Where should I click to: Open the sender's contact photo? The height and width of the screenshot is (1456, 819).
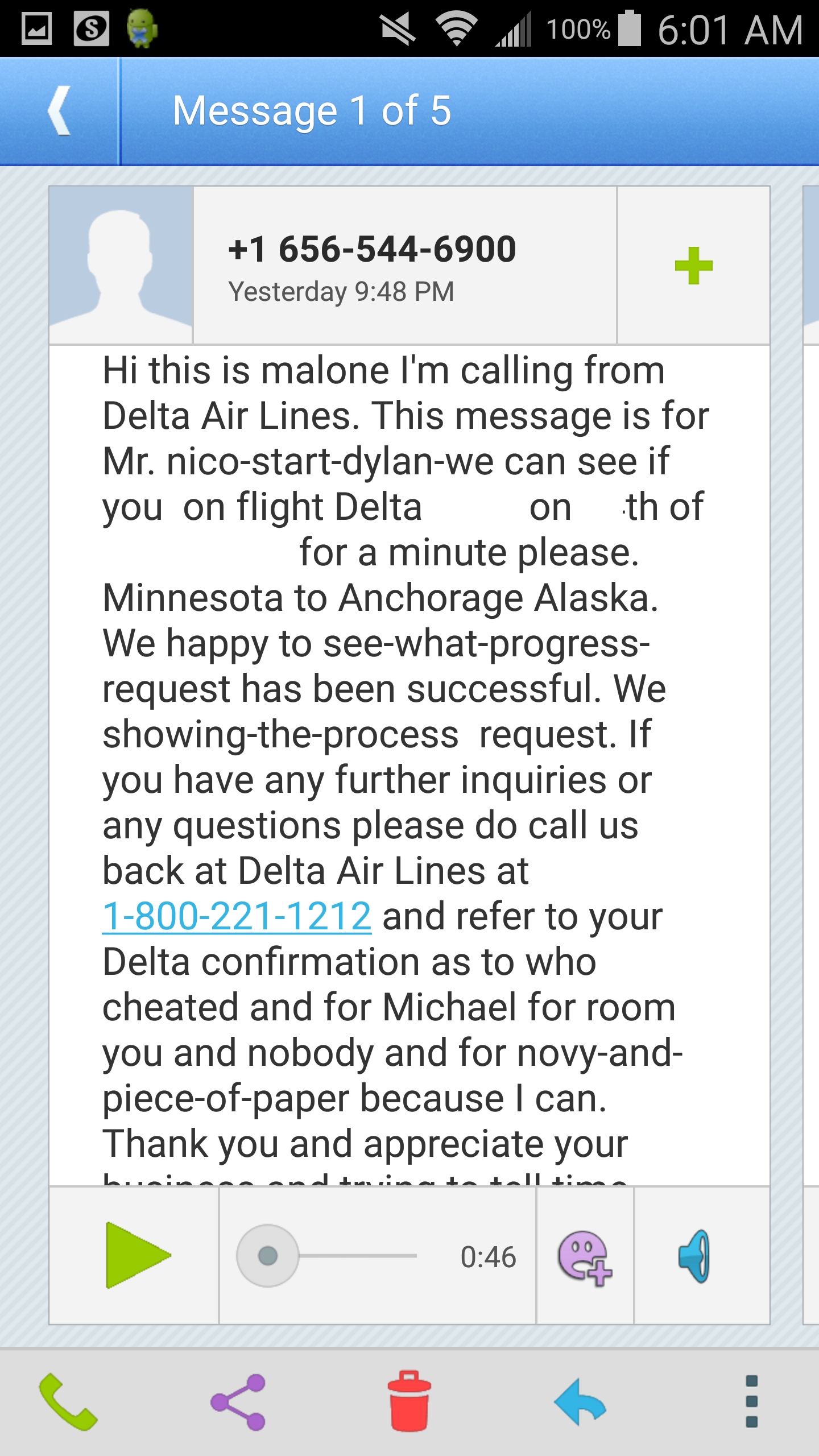(x=121, y=266)
